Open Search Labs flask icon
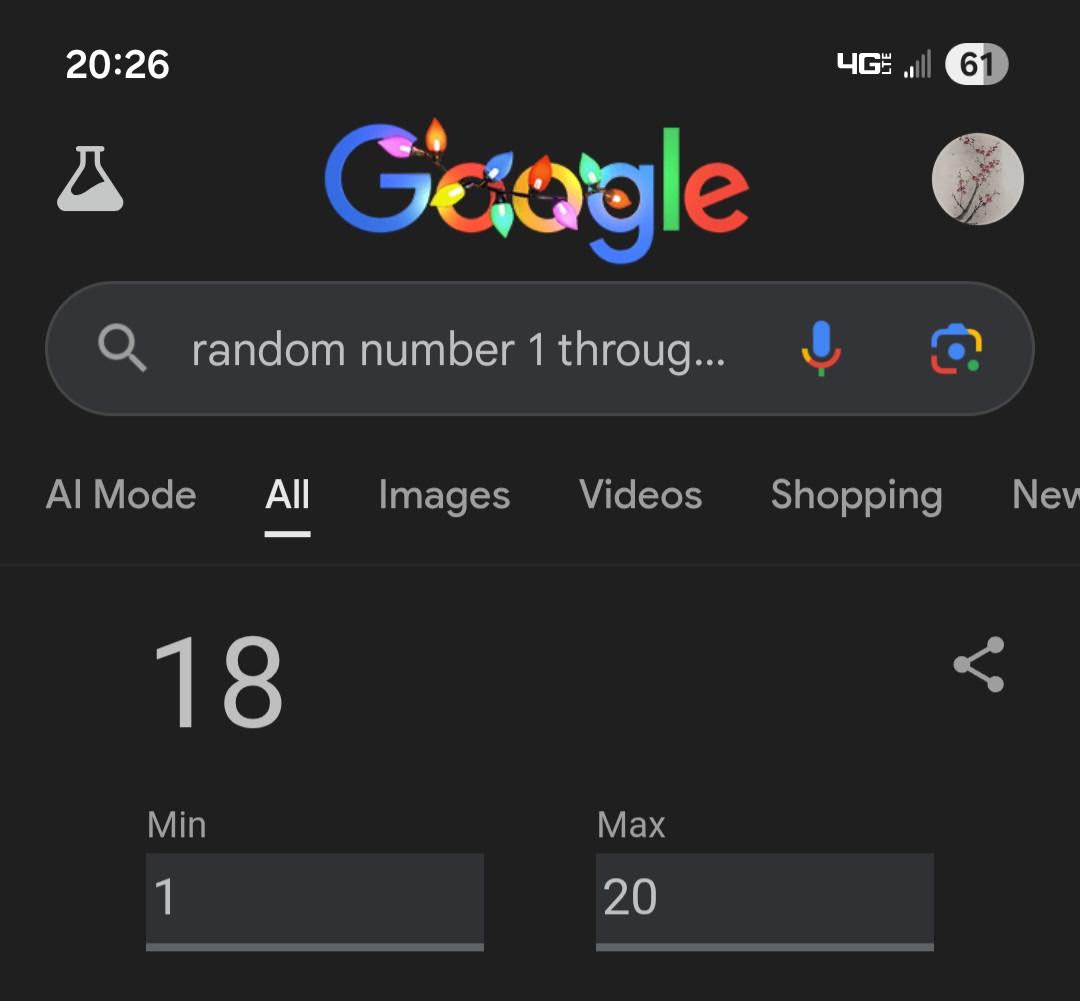1080x1001 pixels. (x=90, y=180)
